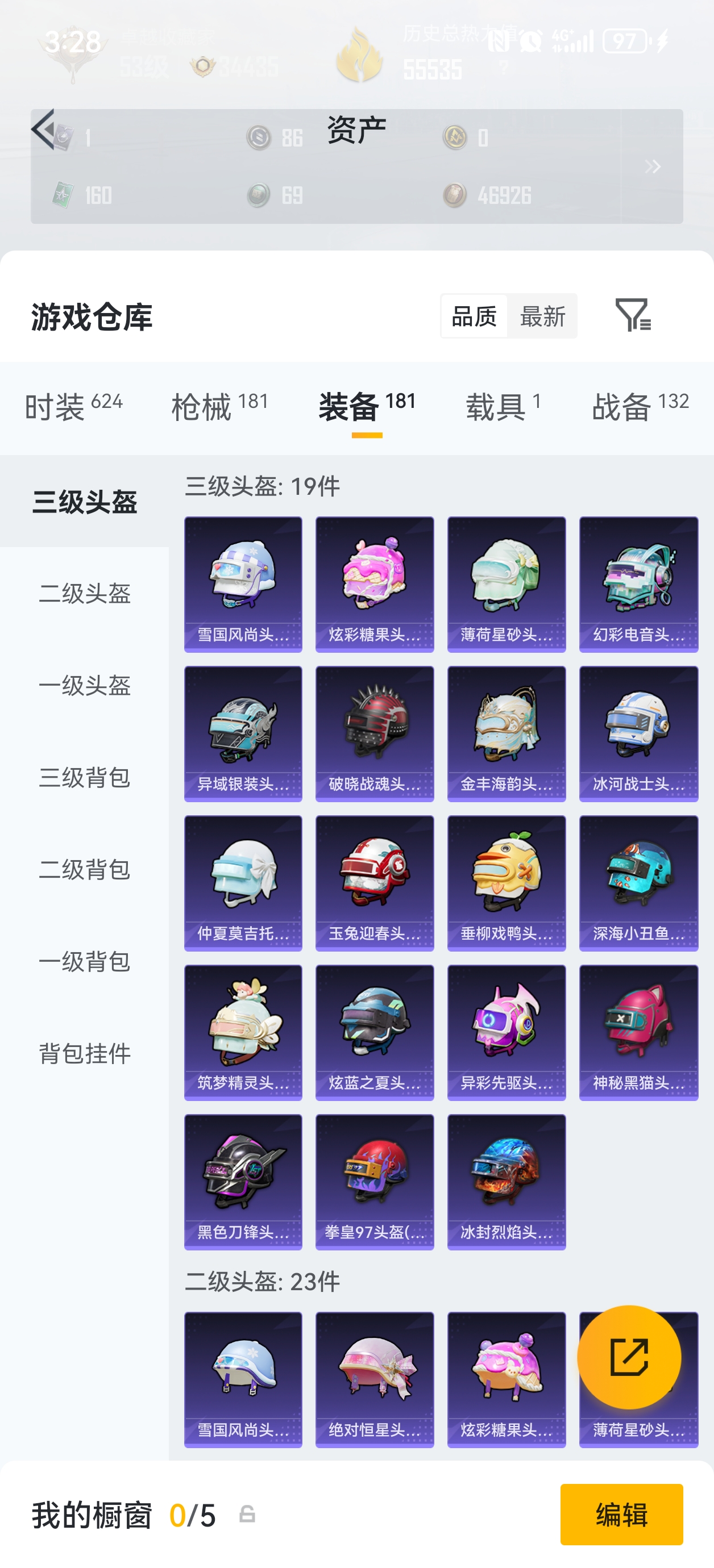This screenshot has width=714, height=1568.
Task: Tap the orange share floating button
Action: point(629,1357)
